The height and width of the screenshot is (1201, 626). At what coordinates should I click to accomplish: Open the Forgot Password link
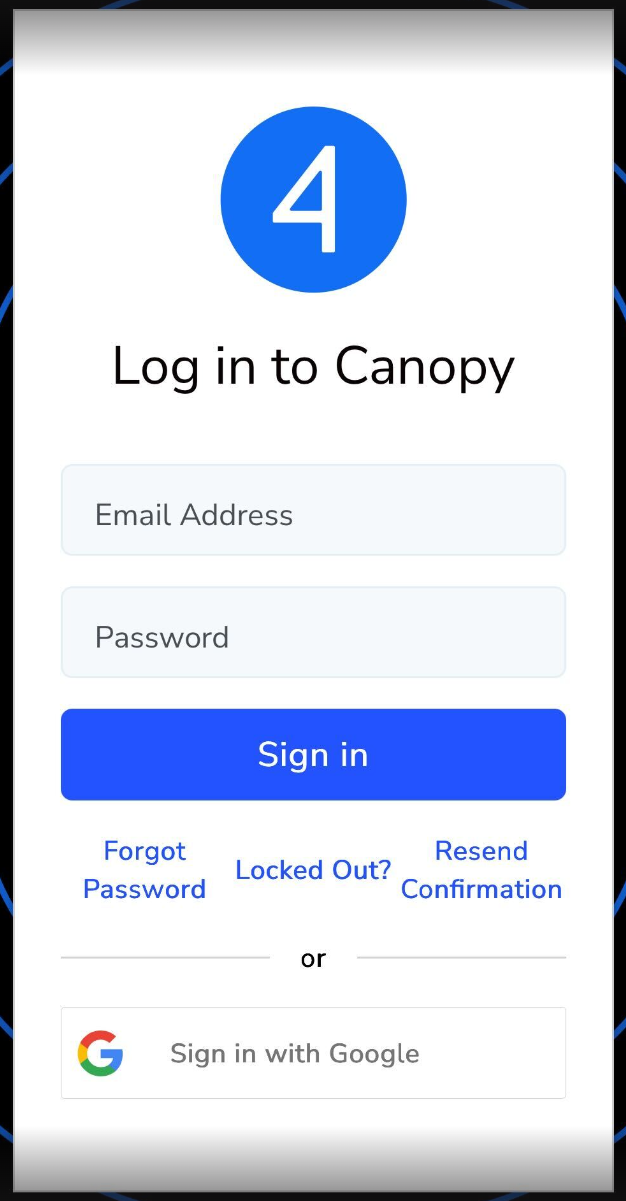pyautogui.click(x=144, y=870)
